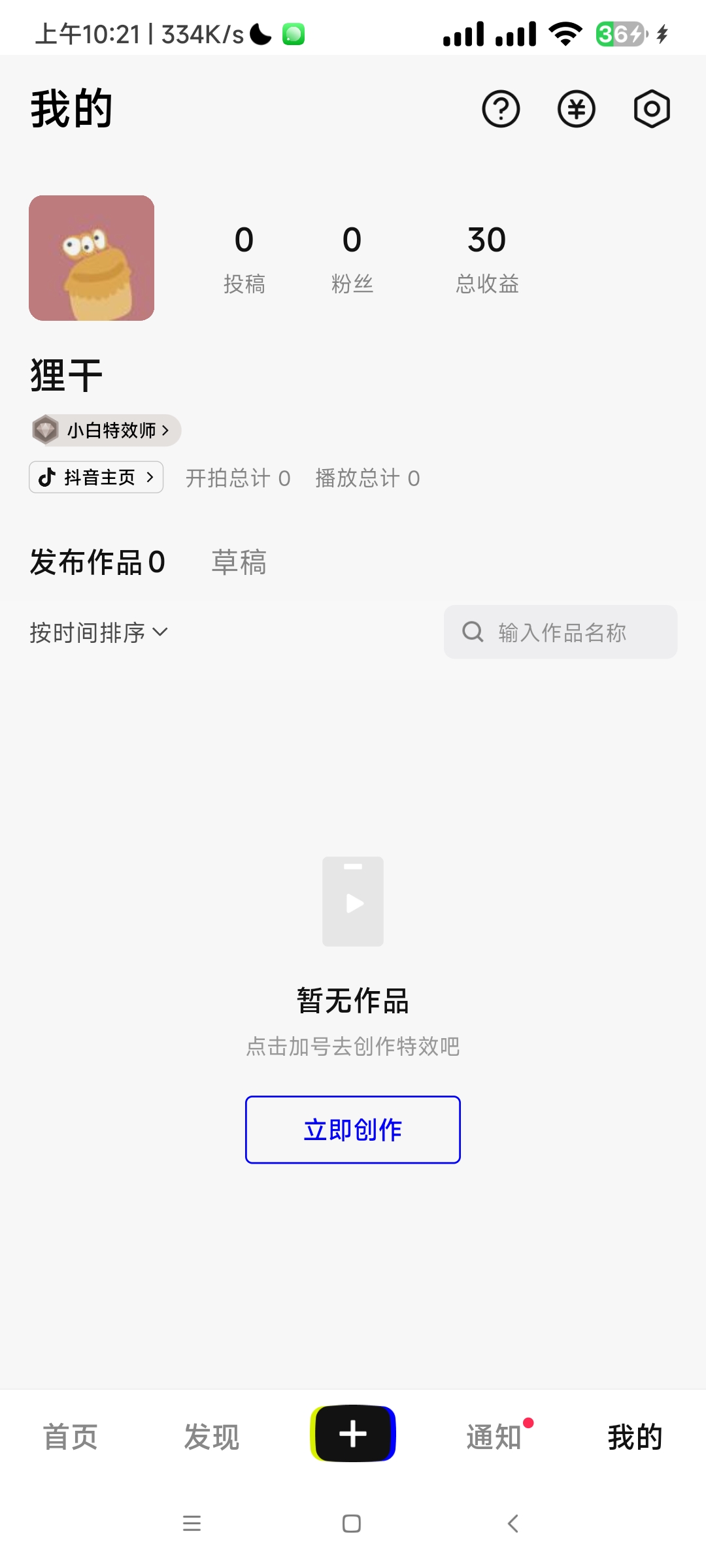Open 通知 tab
This screenshot has height=1568, width=706.
click(494, 1437)
